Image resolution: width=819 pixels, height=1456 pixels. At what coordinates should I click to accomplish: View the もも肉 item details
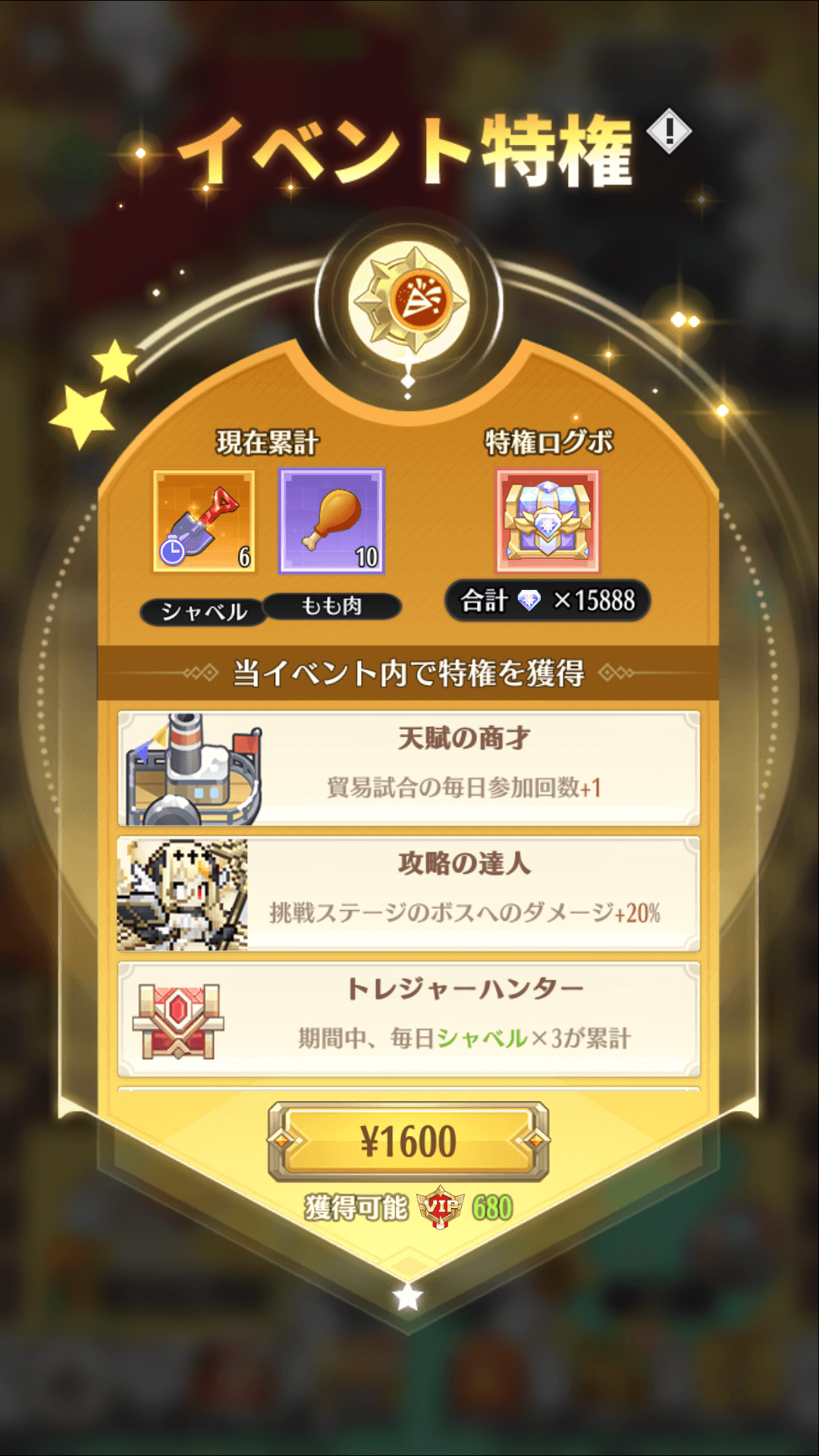332,521
